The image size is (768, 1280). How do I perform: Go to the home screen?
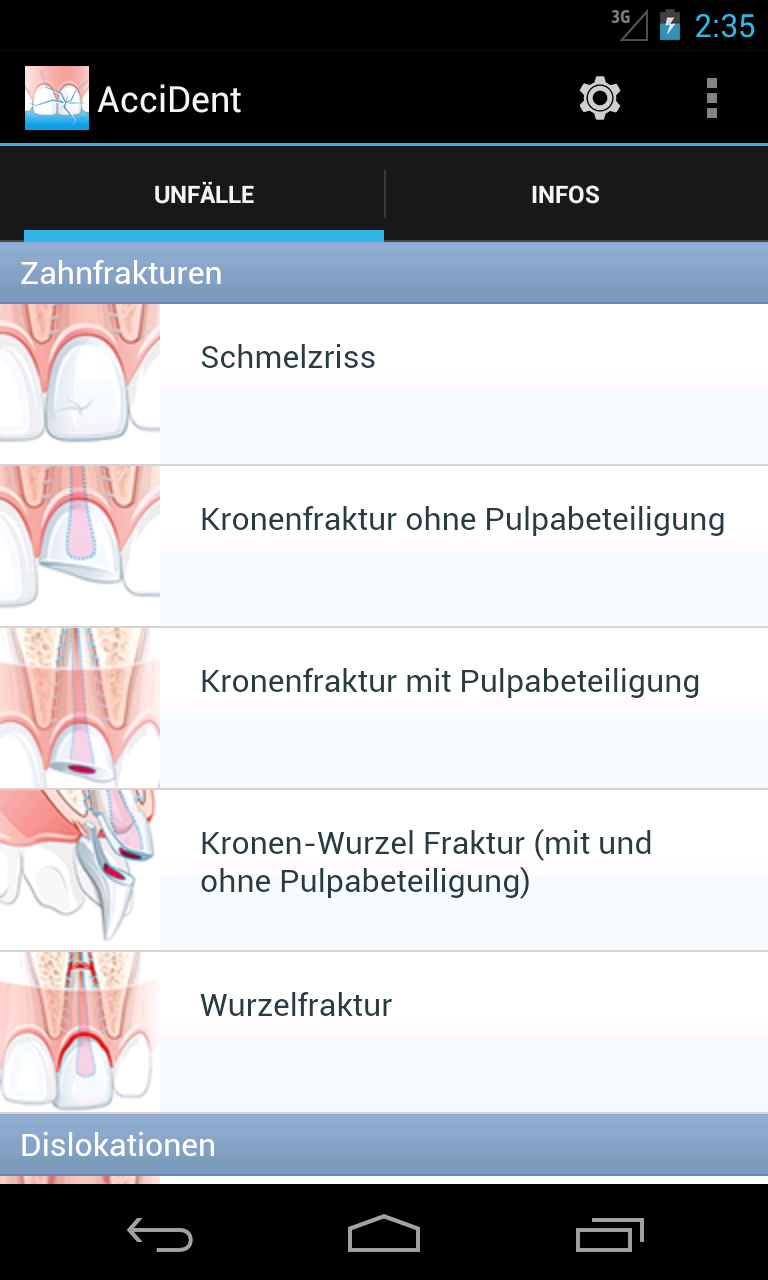pyautogui.click(x=384, y=1236)
